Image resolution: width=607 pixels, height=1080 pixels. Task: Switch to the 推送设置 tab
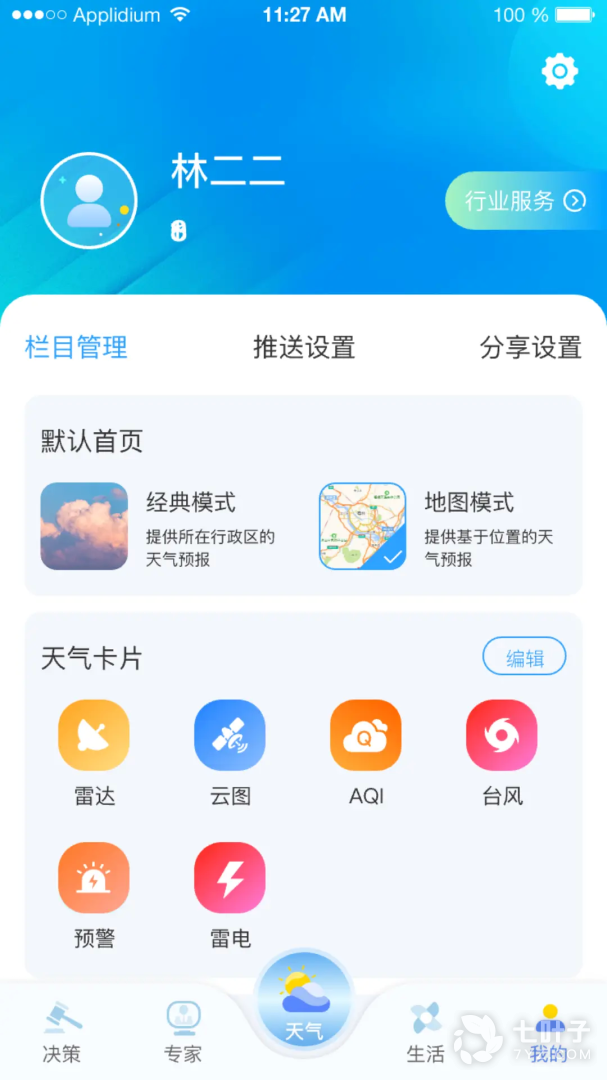click(x=304, y=347)
